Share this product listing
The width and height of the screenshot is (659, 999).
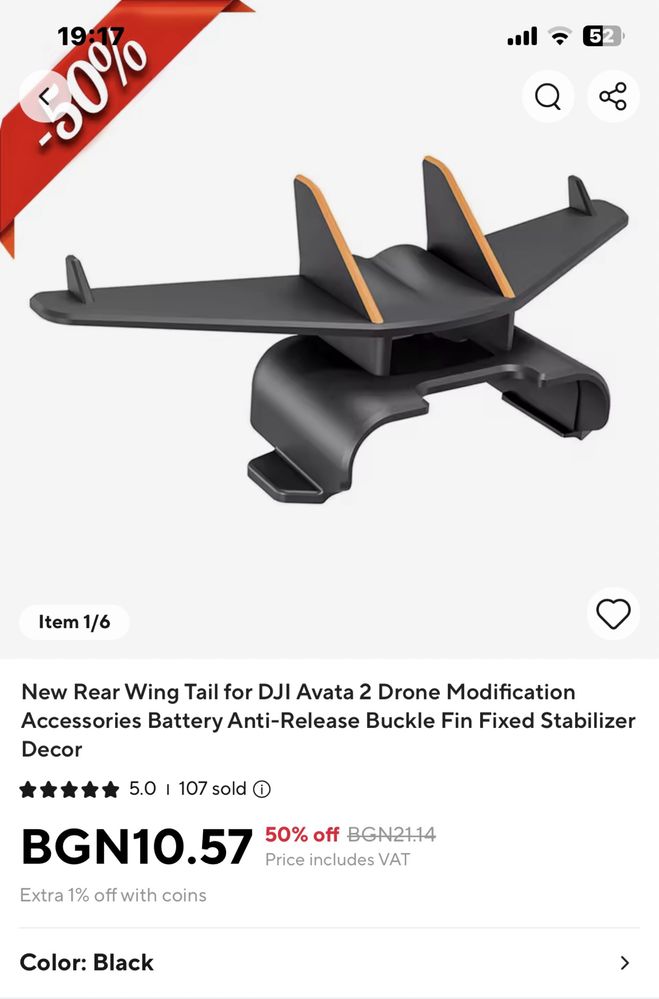pos(612,97)
